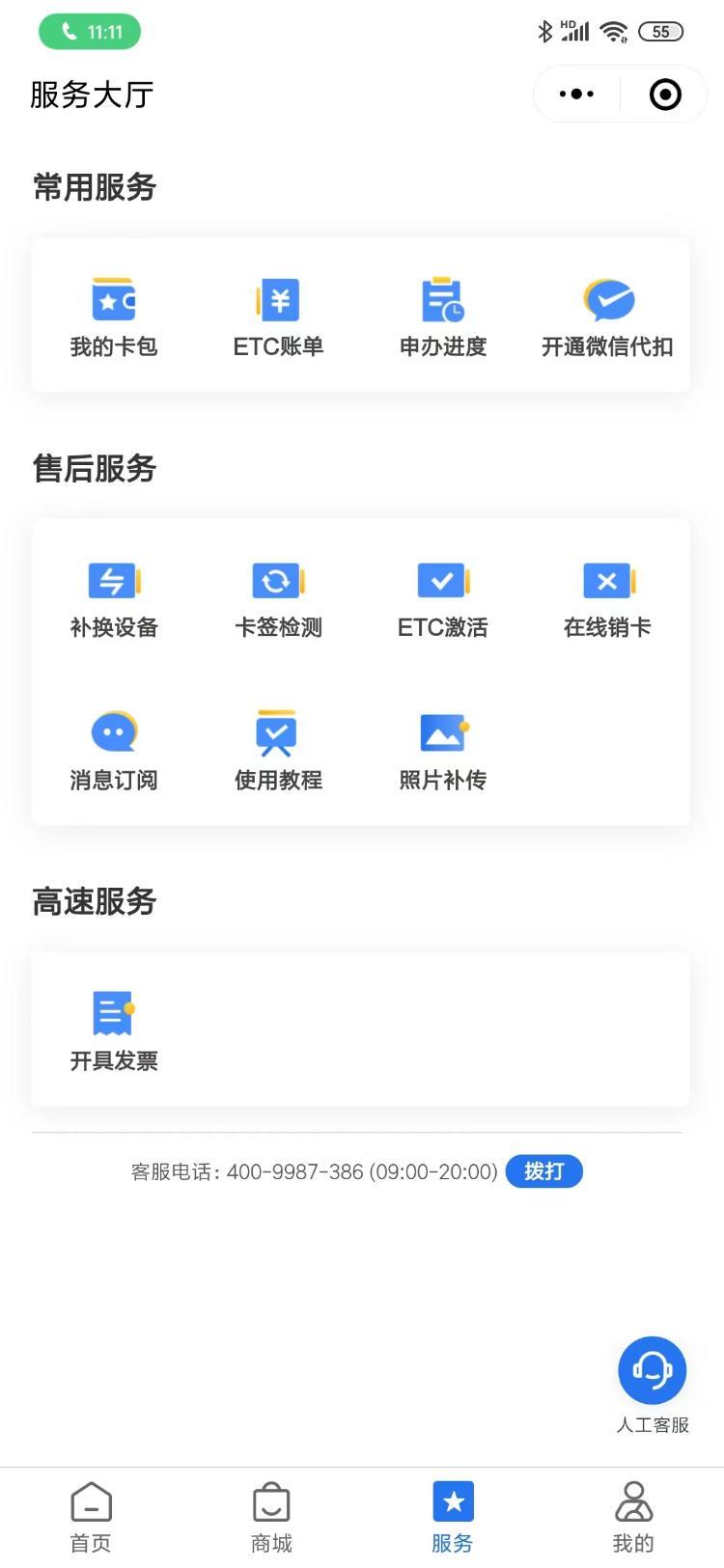Open 补换设备 service
Screen dimensions: 724x1568
pos(114,599)
